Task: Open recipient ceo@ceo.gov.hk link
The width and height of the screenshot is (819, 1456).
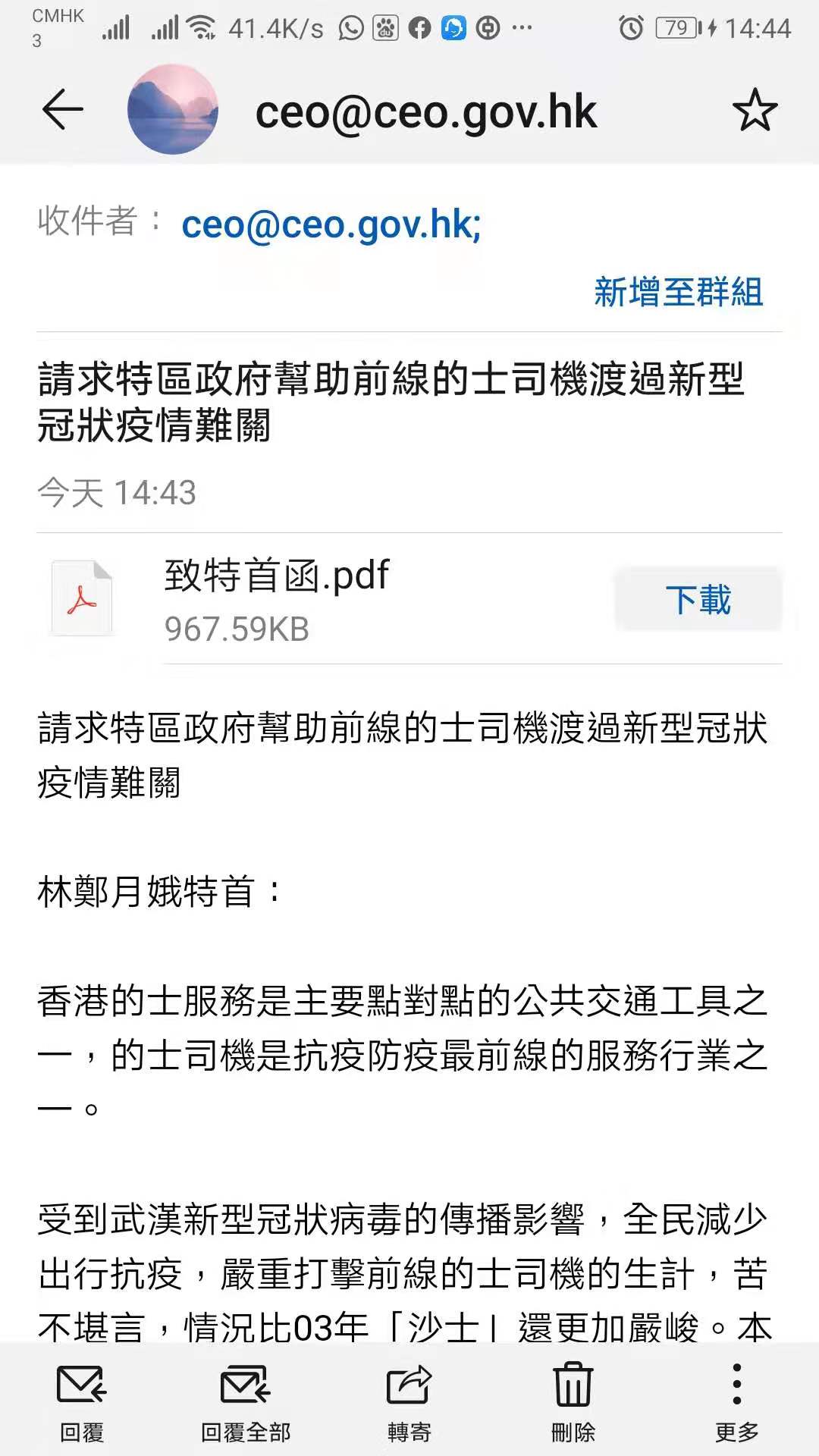Action: [x=331, y=224]
